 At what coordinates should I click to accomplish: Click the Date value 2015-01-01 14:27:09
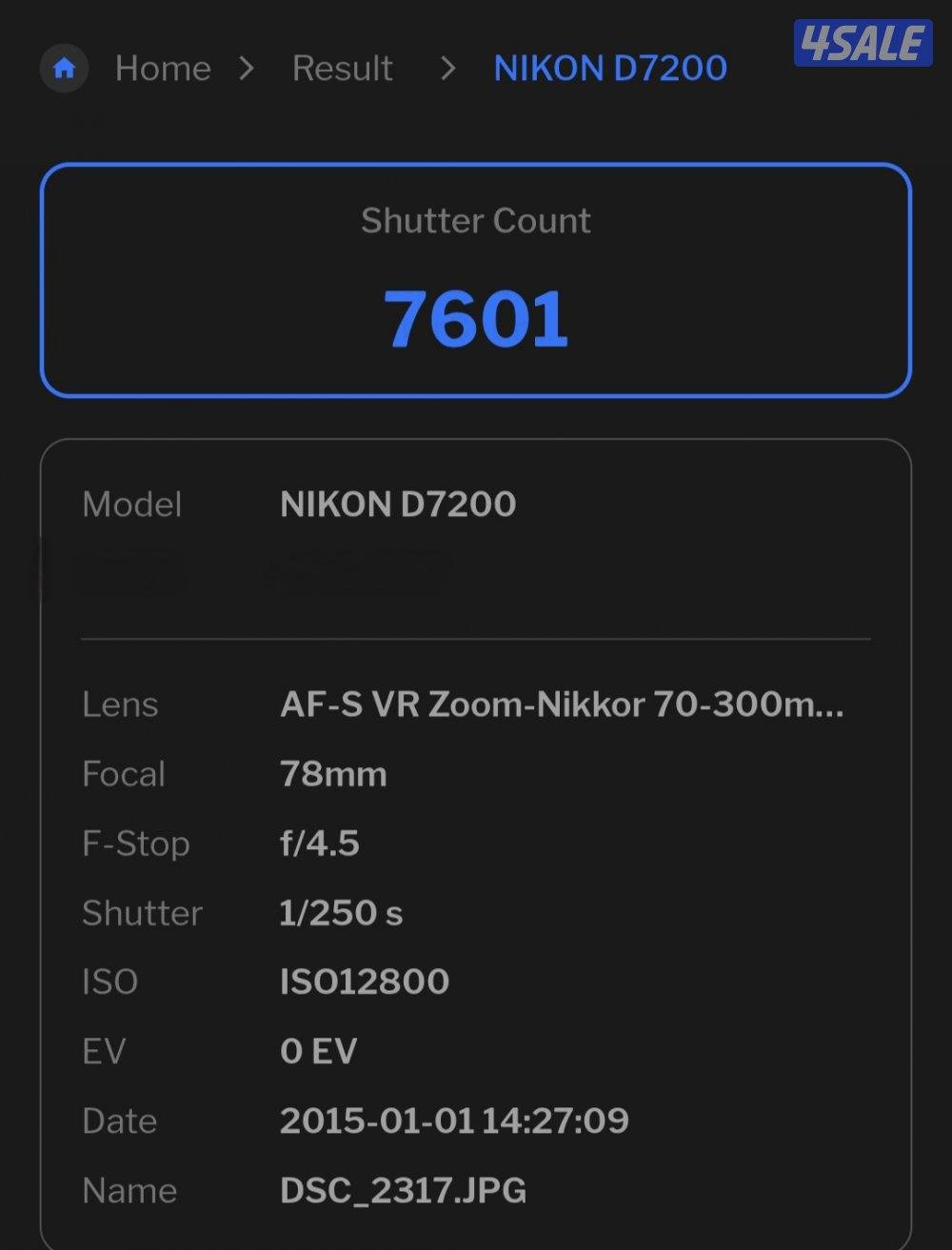pos(455,1121)
